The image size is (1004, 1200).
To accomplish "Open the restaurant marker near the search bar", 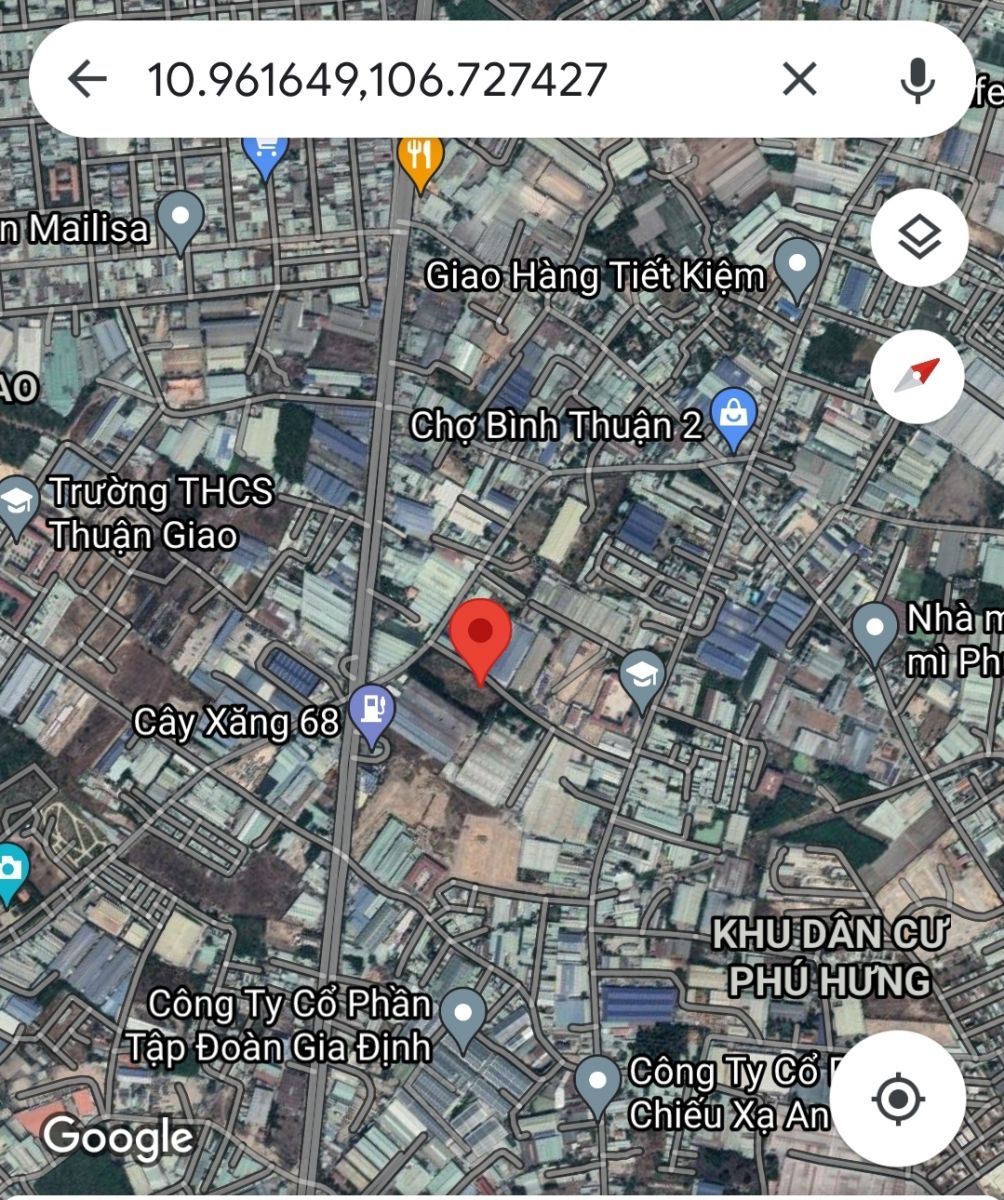I will [x=421, y=158].
